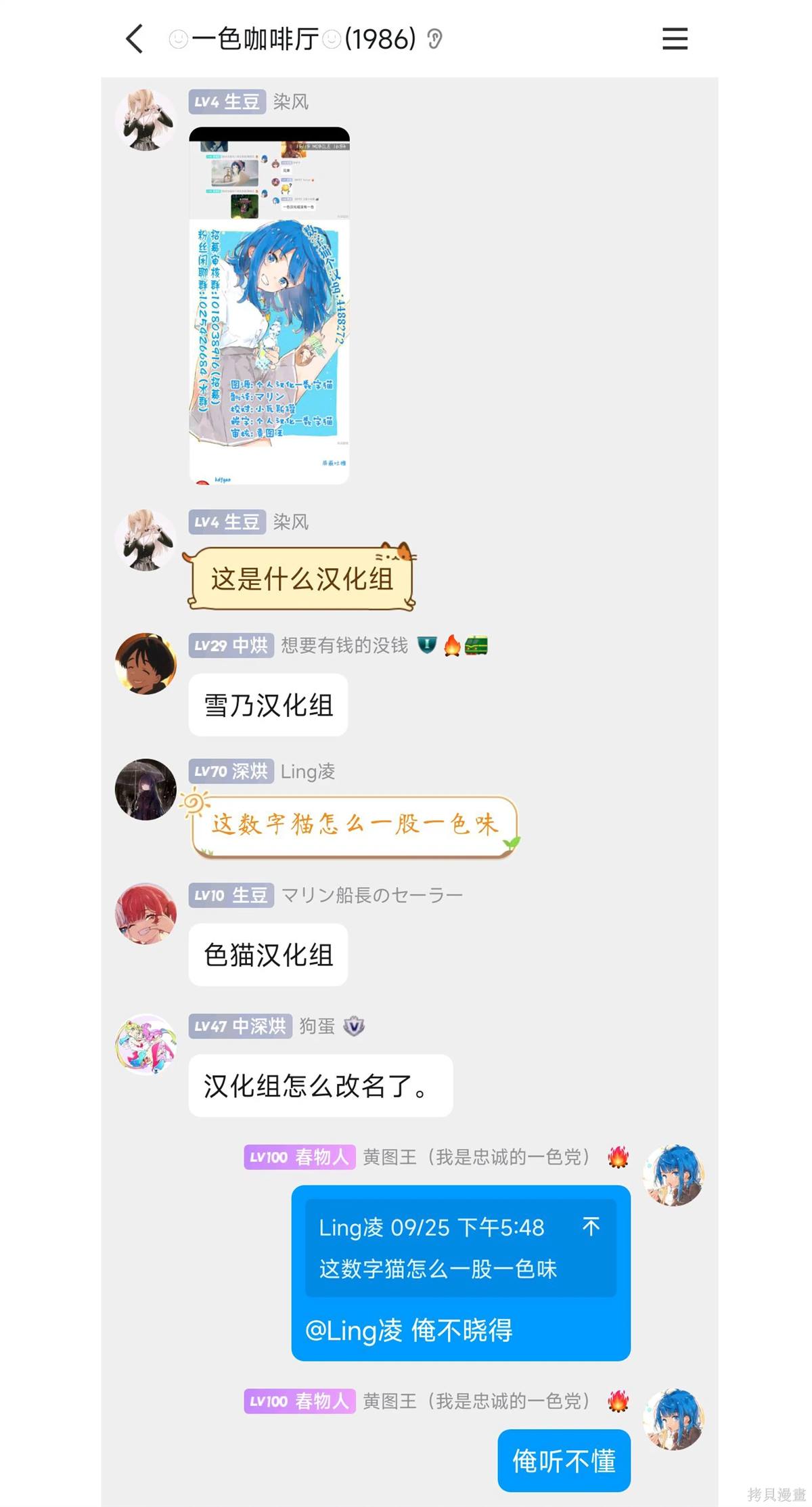Open Ling凌's avatar profile
Image resolution: width=812 pixels, height=1507 pixels.
145,789
